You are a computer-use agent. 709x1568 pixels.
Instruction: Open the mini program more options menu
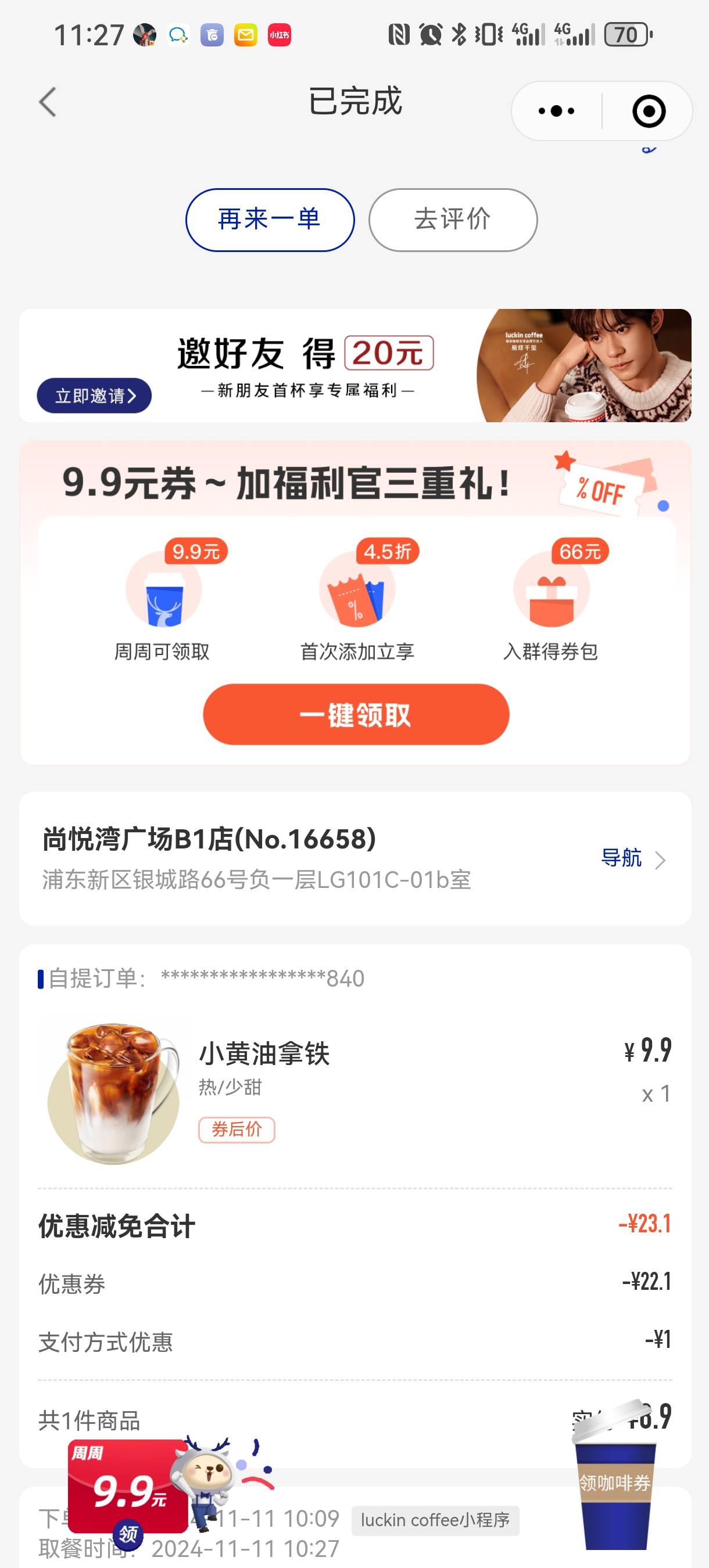coord(556,111)
